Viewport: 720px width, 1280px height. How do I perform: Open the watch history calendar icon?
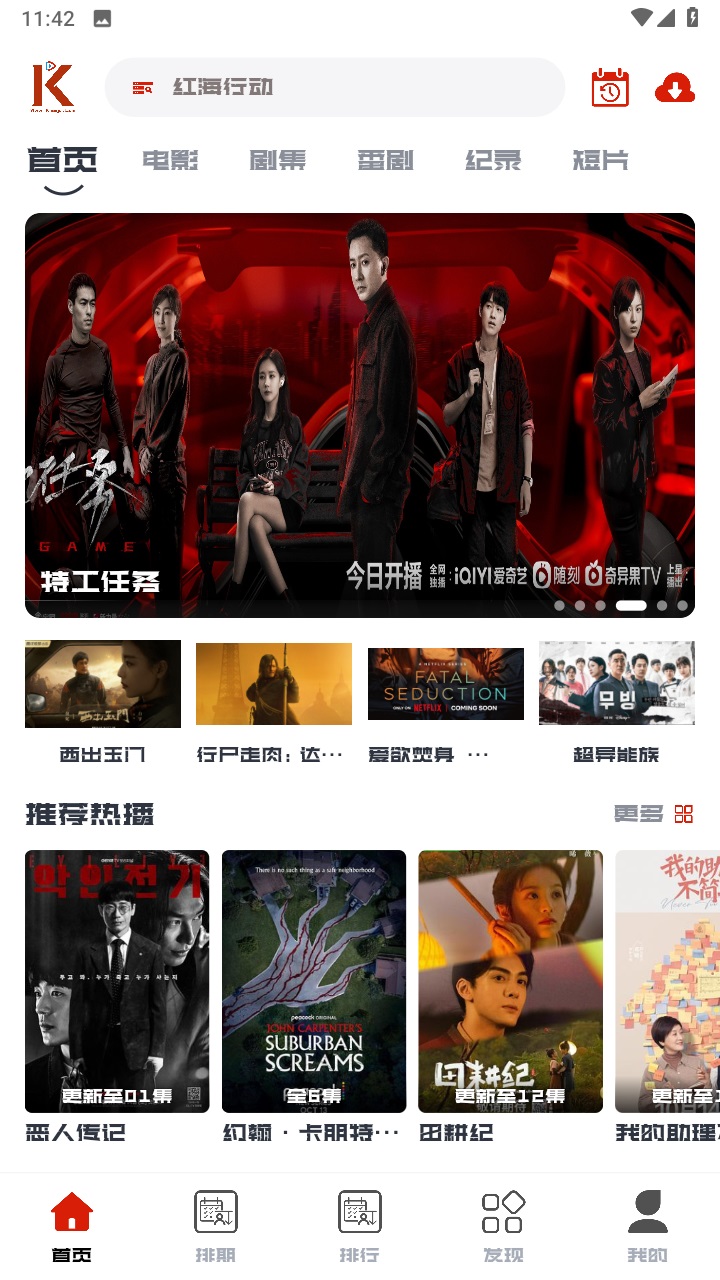click(x=610, y=88)
